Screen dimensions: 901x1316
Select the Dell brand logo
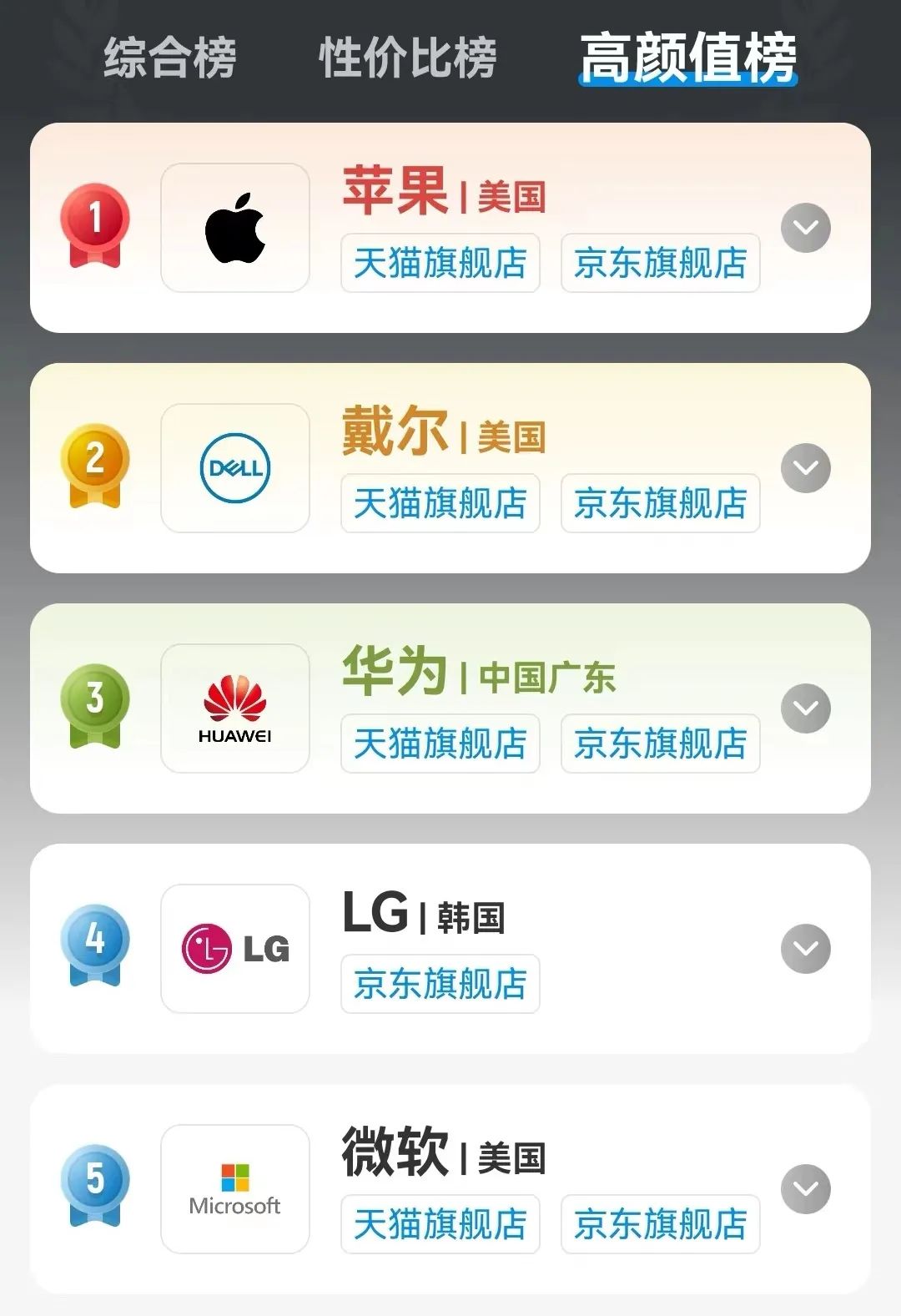point(234,467)
